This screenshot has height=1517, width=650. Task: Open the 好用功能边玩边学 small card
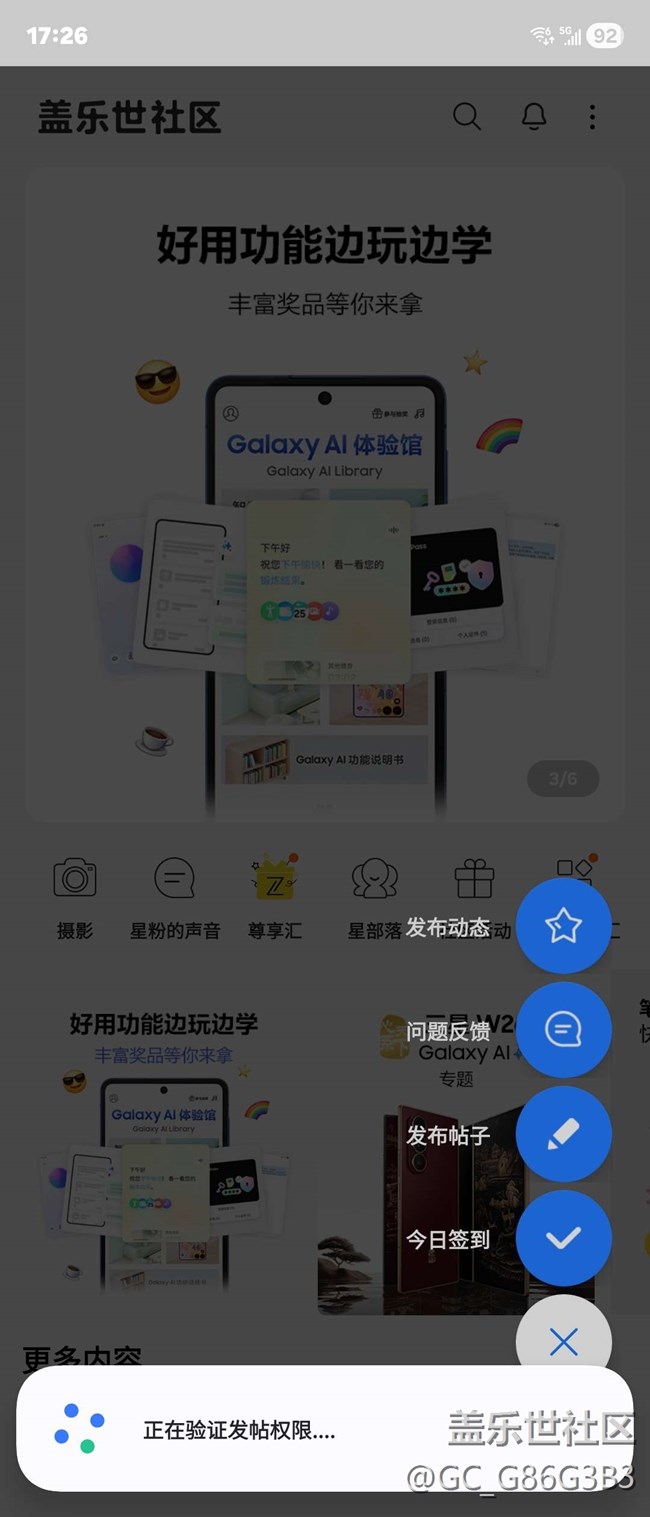165,1150
